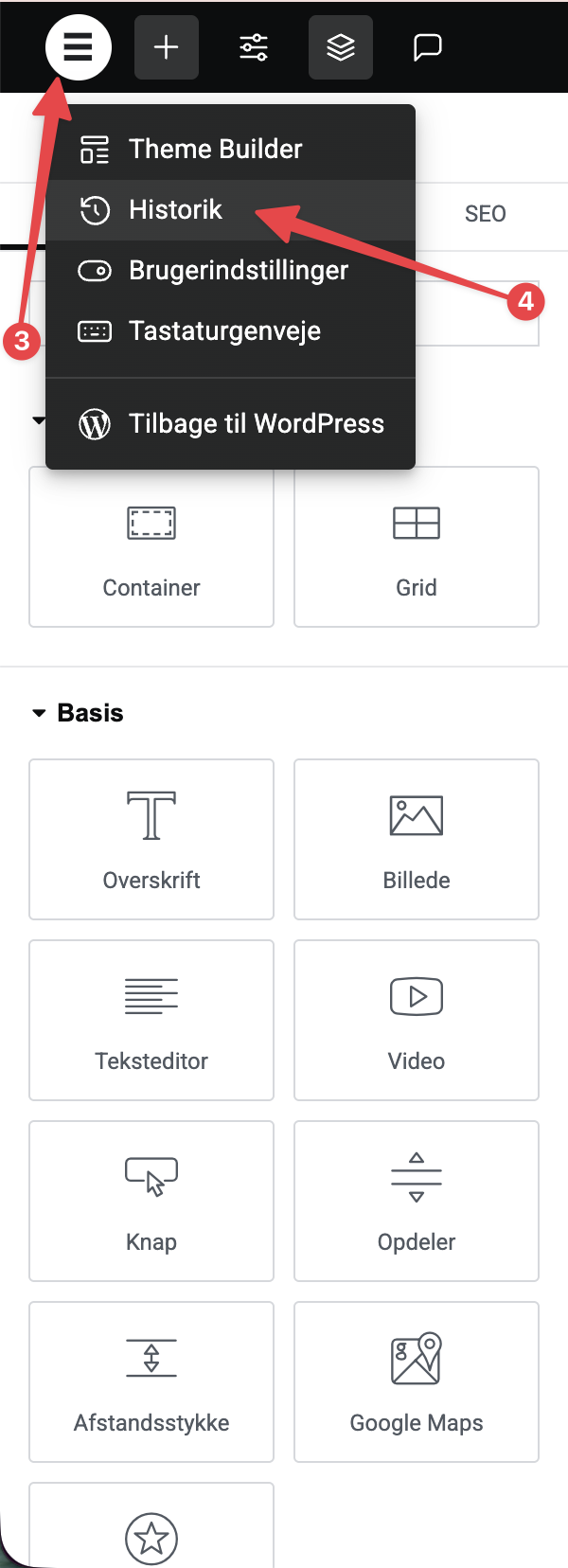The image size is (568, 1568).
Task: Select Historik in the menu
Action: pos(176,209)
